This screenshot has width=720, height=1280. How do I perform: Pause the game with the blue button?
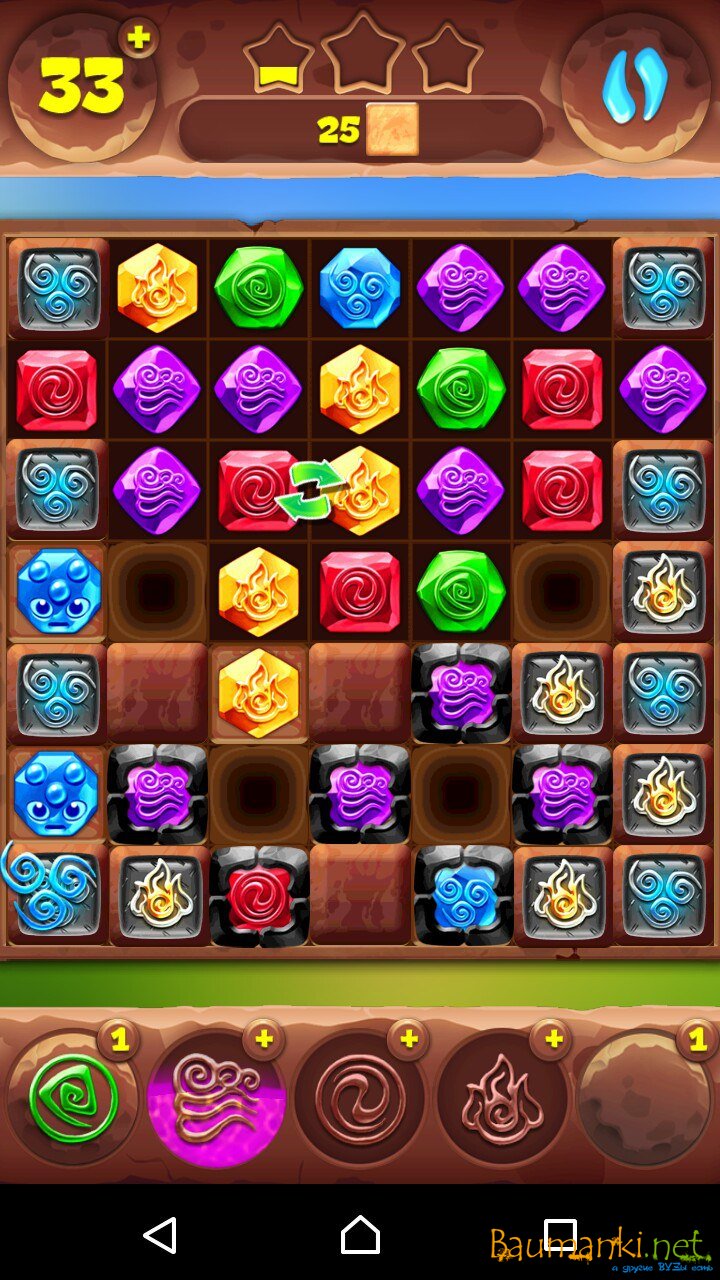[635, 86]
